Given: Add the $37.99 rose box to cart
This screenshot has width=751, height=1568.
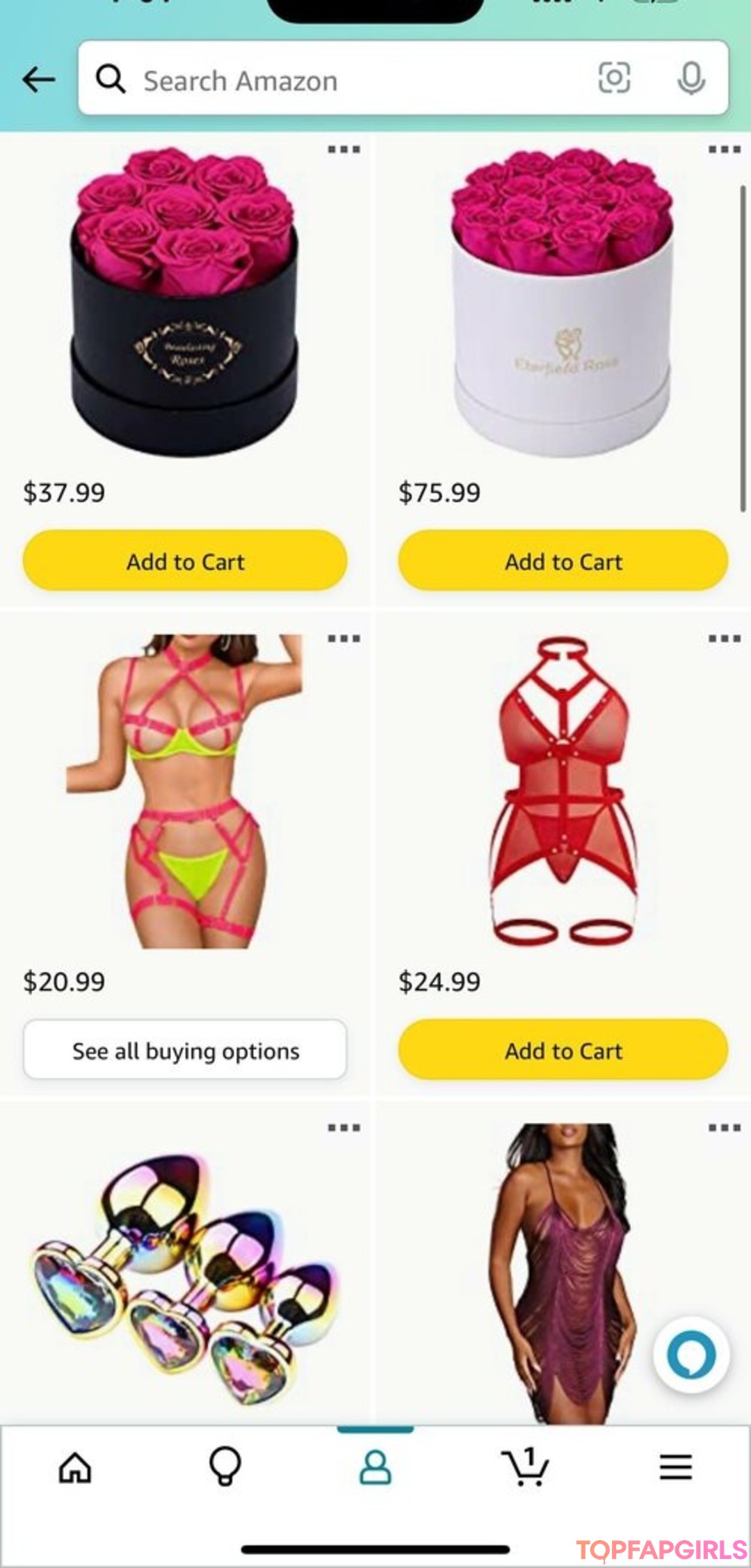Looking at the screenshot, I should [x=185, y=561].
